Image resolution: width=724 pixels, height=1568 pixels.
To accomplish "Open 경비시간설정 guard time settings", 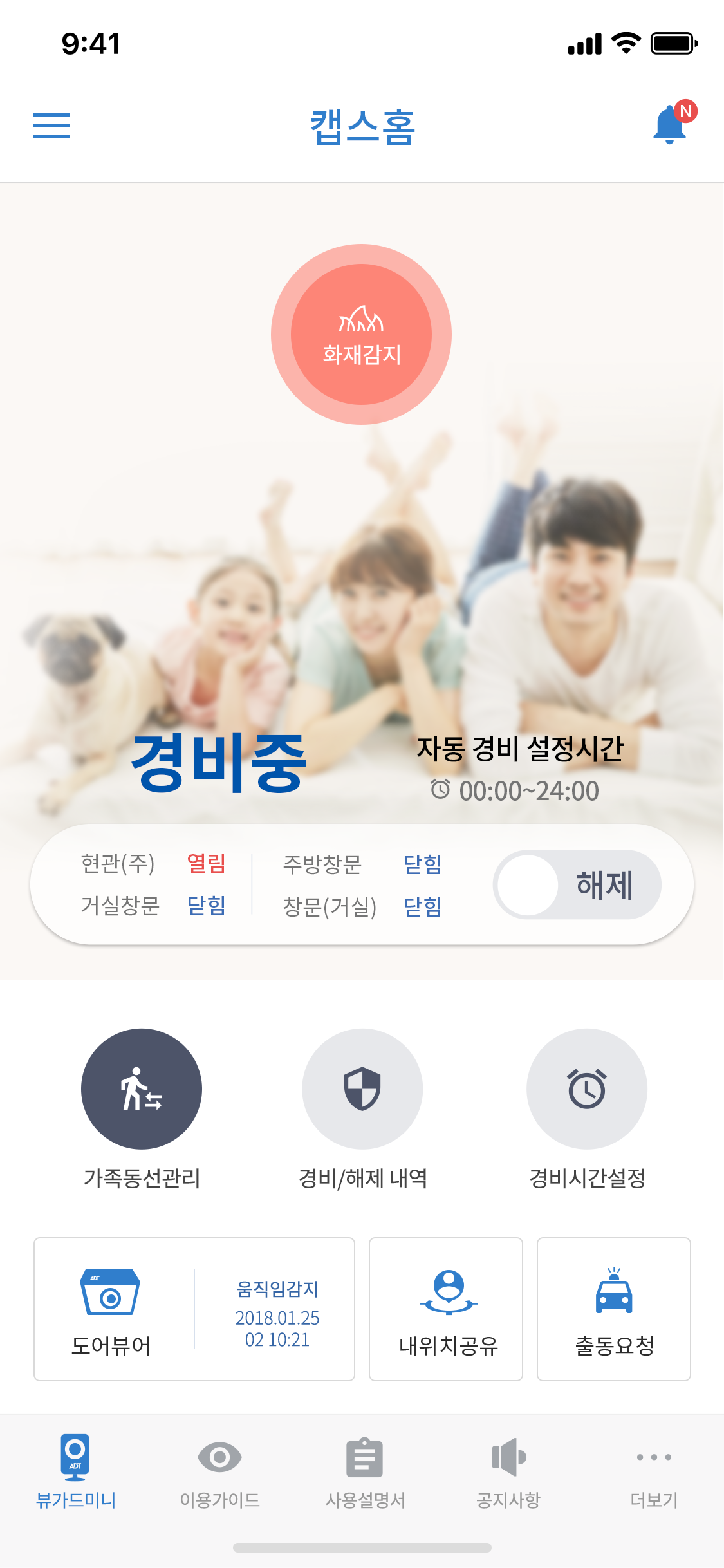I will [586, 1089].
